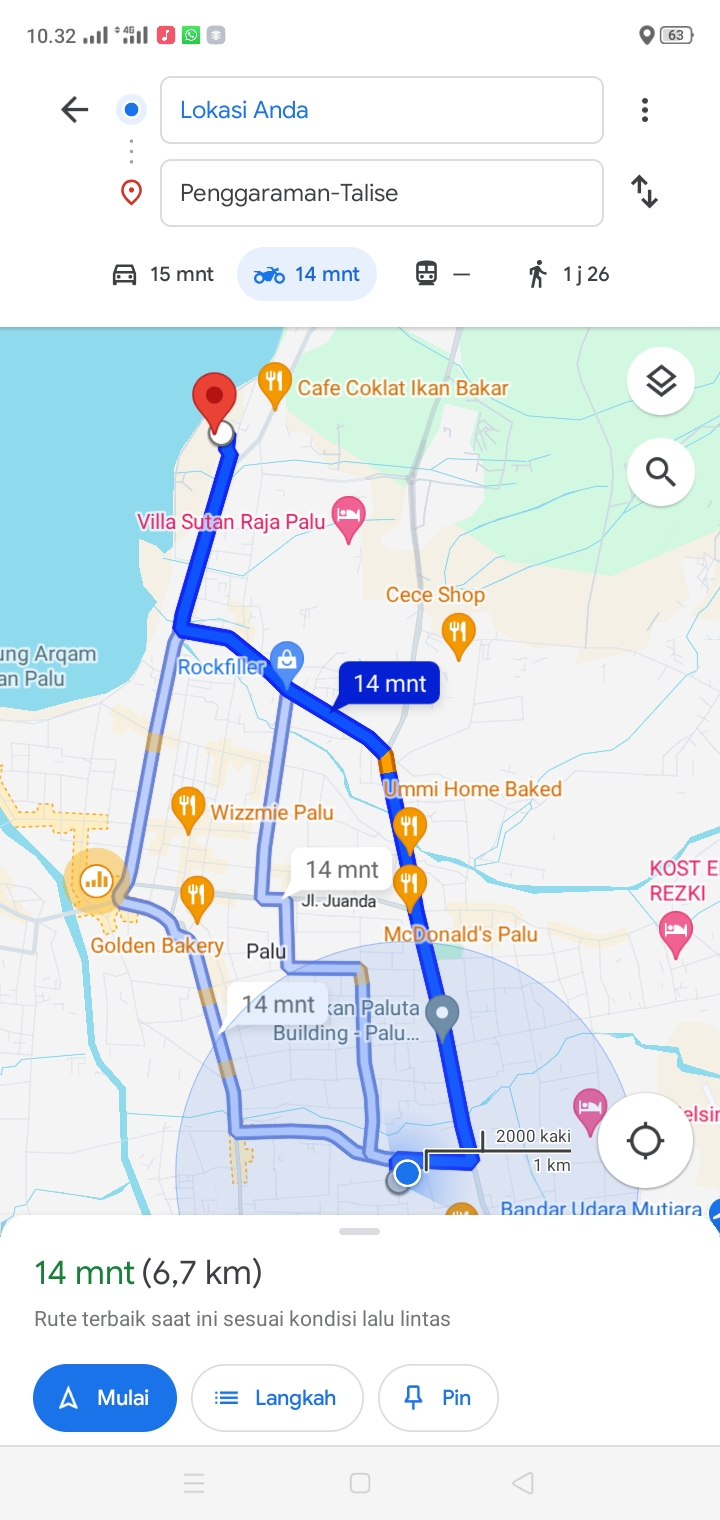Image resolution: width=720 pixels, height=1520 pixels.
Task: Choose the alternate route via Jl. Juanda
Action: 341,870
